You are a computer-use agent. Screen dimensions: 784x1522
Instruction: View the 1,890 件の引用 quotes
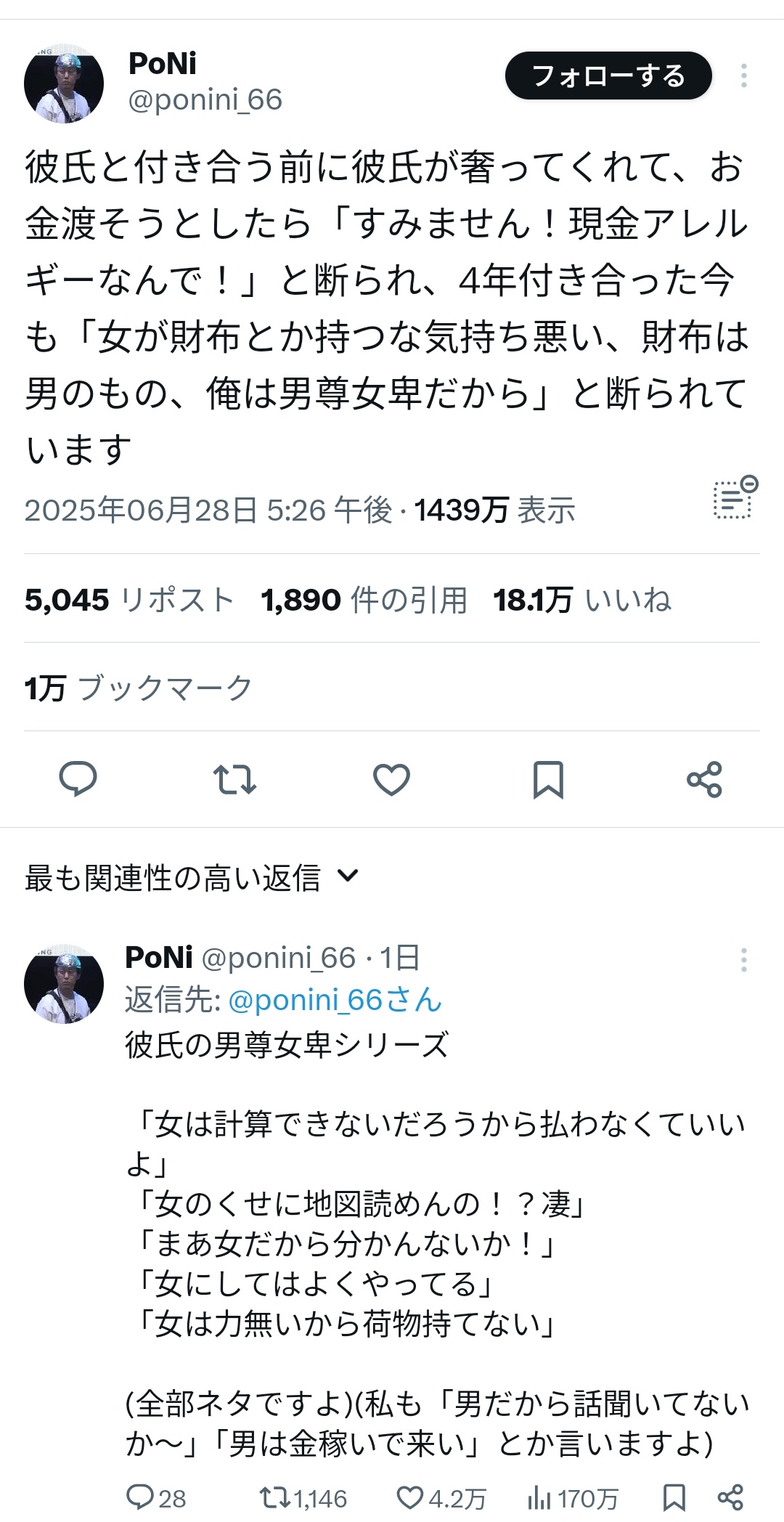[364, 600]
